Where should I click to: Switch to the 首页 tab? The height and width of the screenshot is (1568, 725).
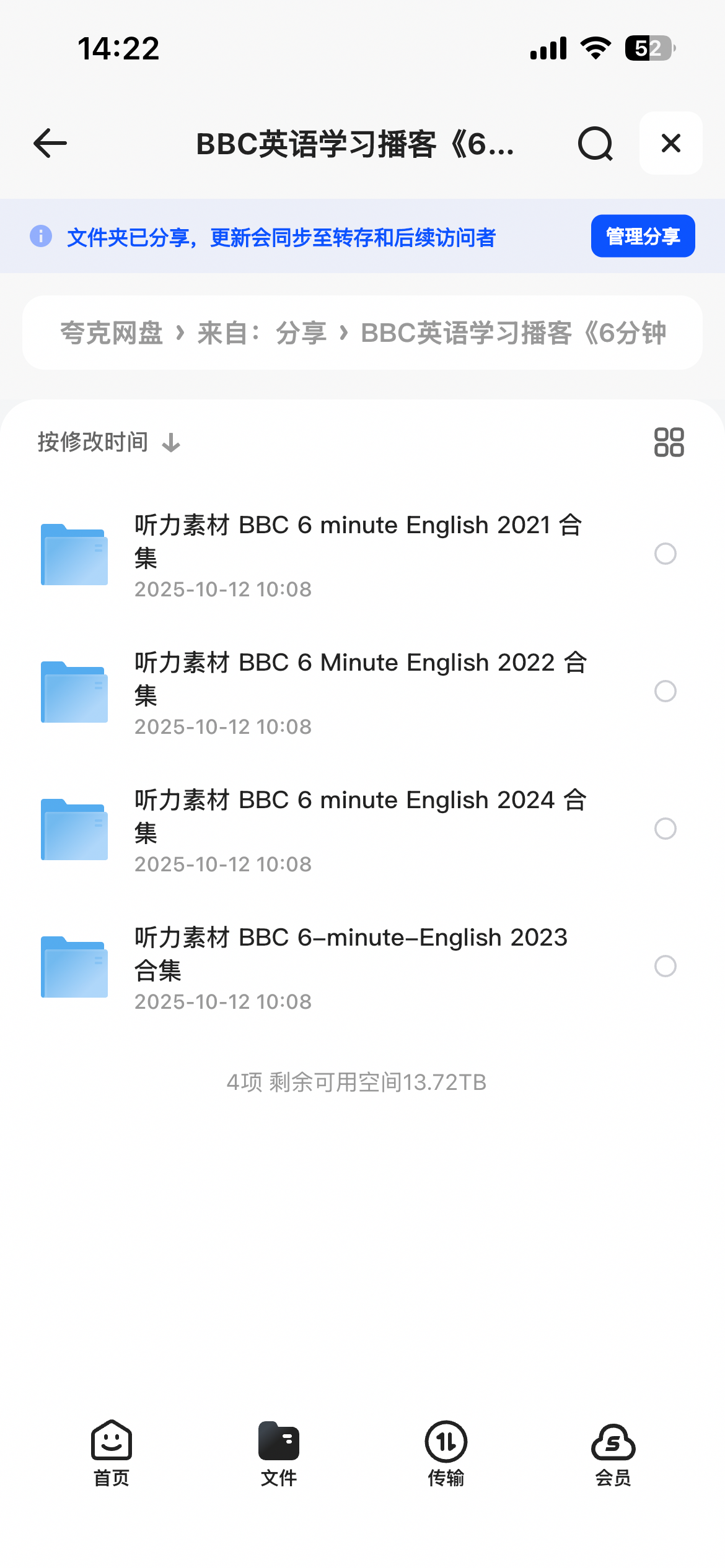point(112,1453)
